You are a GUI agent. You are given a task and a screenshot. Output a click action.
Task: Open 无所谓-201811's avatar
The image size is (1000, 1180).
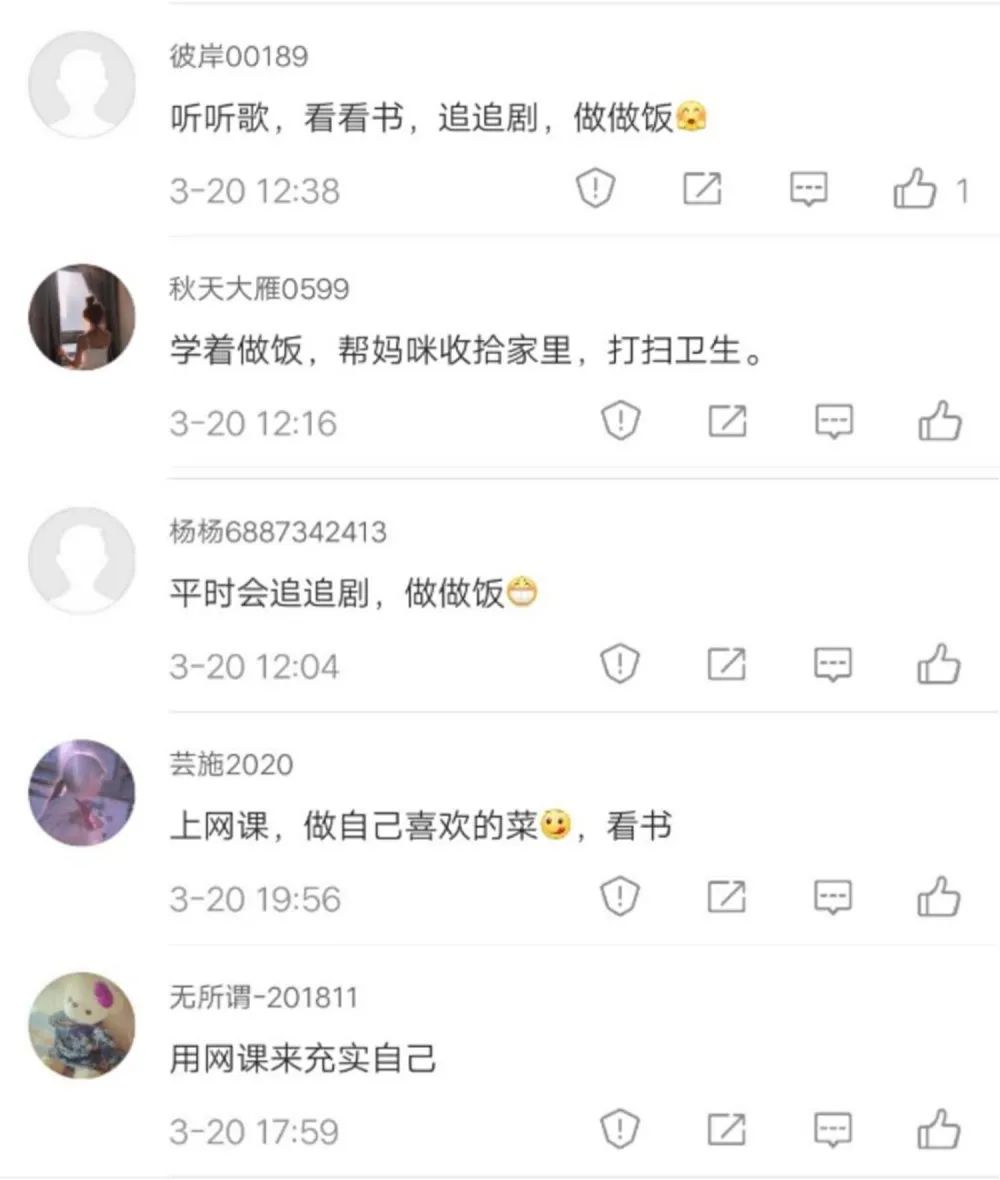click(82, 1026)
